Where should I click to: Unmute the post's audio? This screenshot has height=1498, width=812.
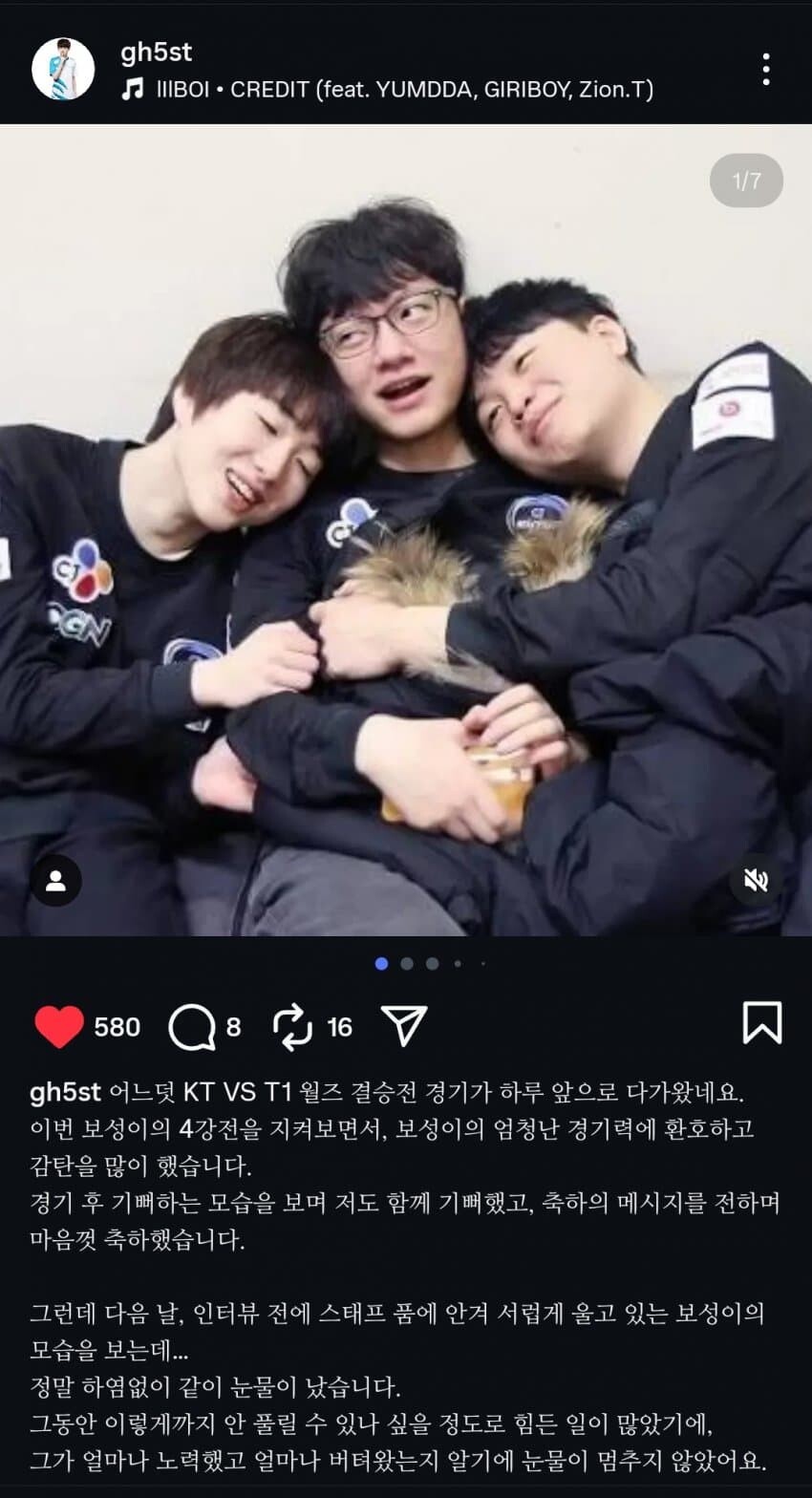756,881
